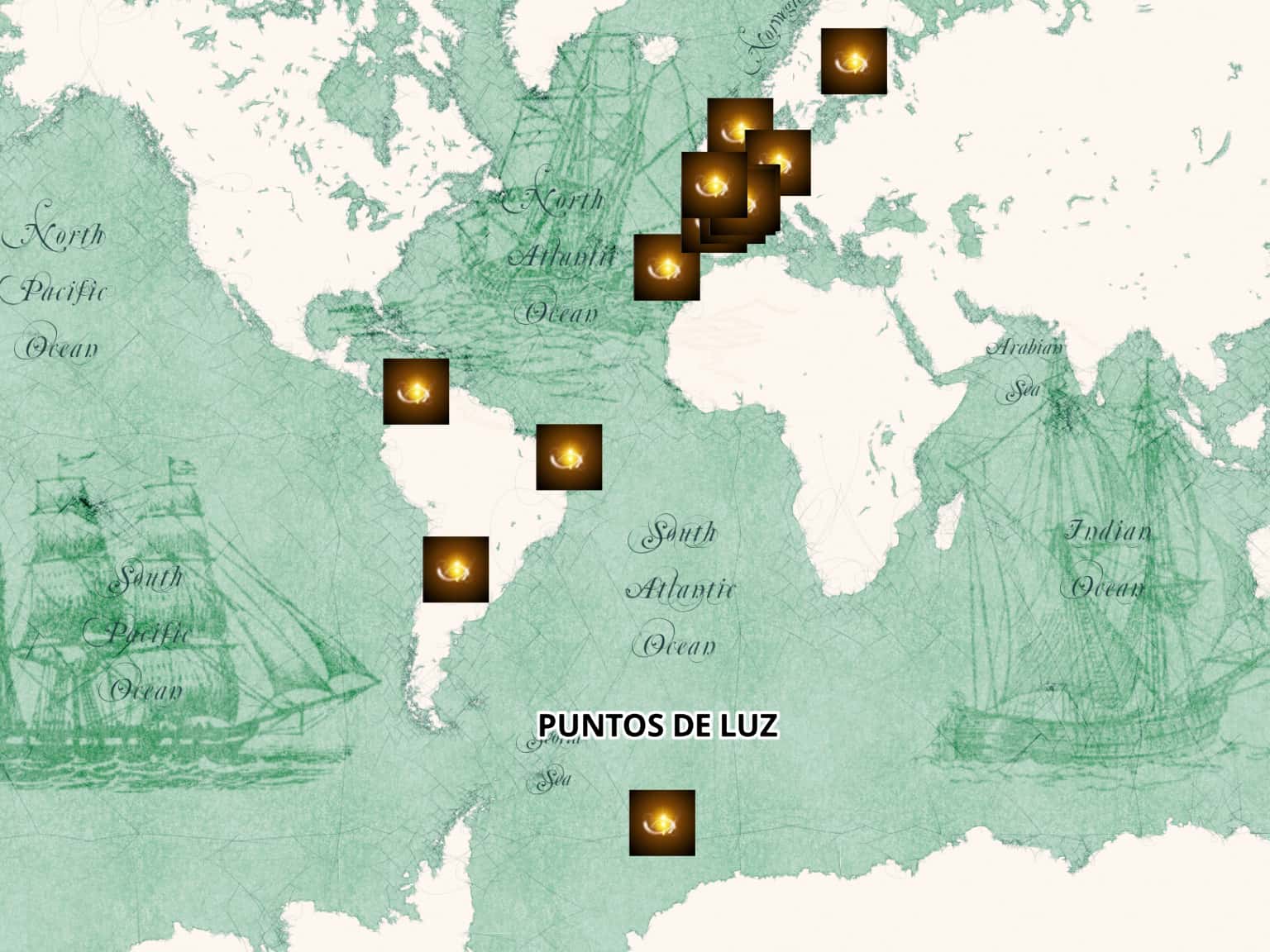Tap the southernmost marker near Antarctica
1270x952 pixels.
[x=661, y=822]
